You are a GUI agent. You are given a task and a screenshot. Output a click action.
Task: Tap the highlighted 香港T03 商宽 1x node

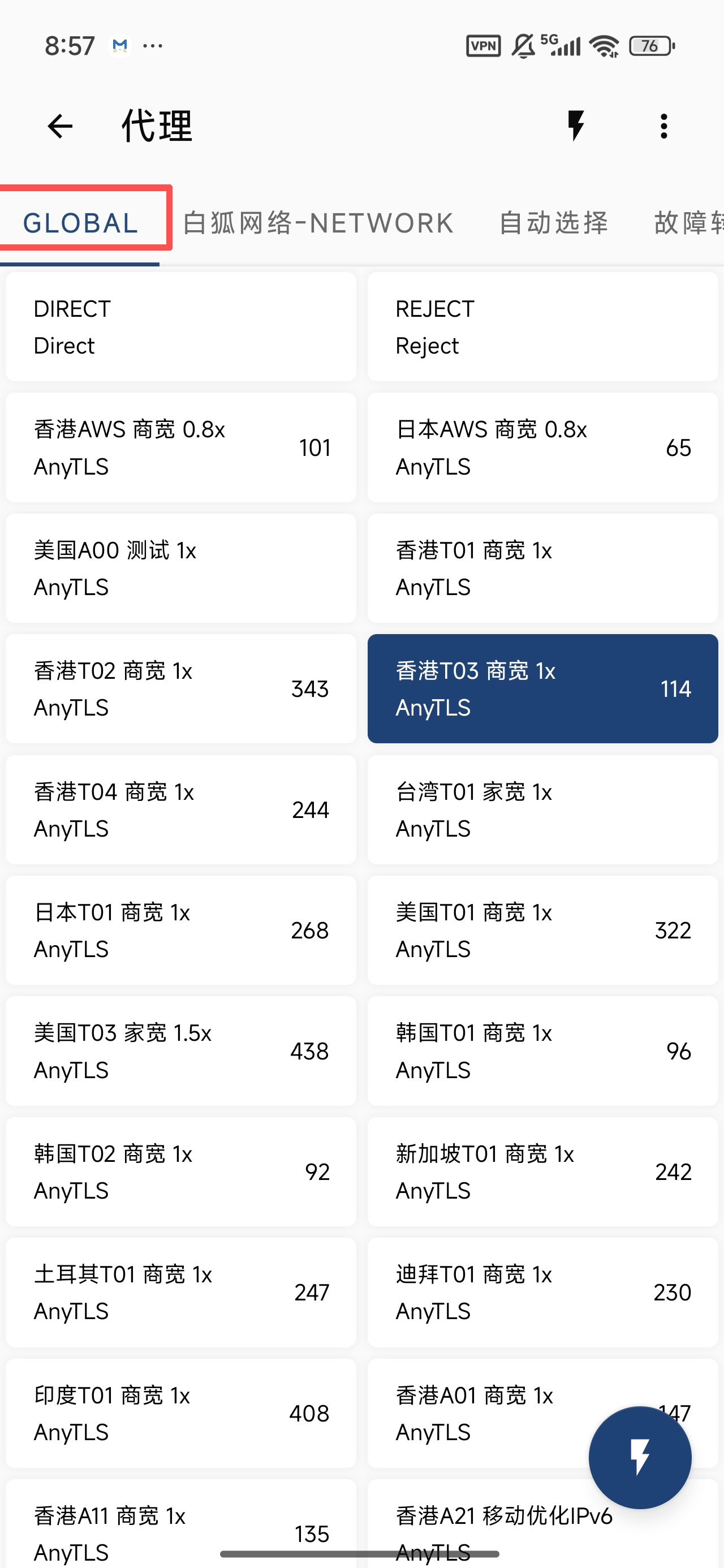click(x=542, y=688)
